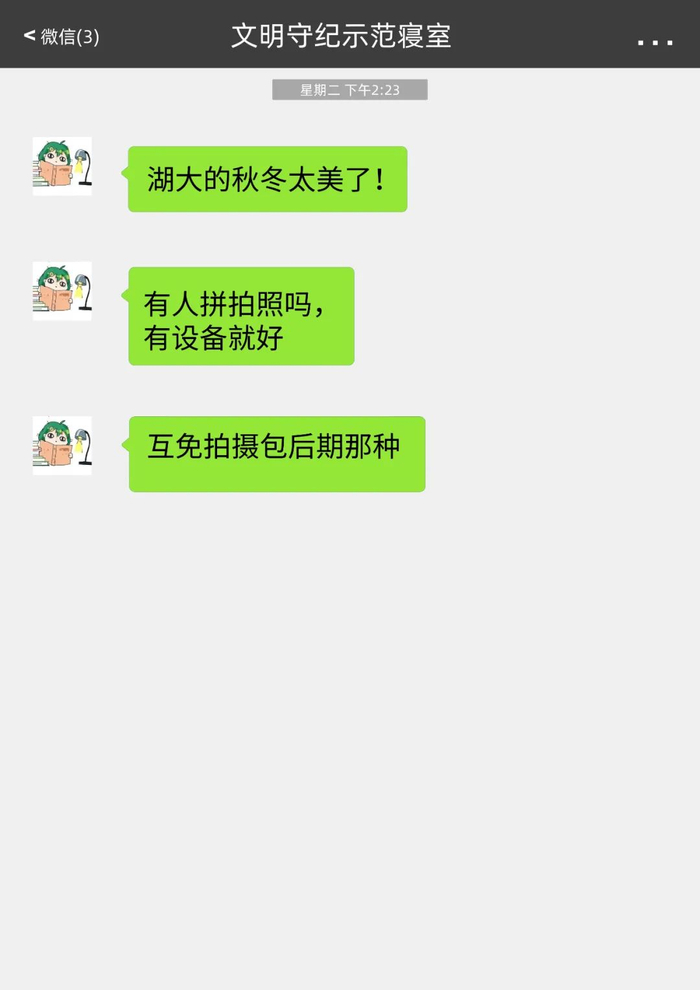
Task: View profile from avatar beside 互免拍摄包后期那种
Action: [x=62, y=445]
